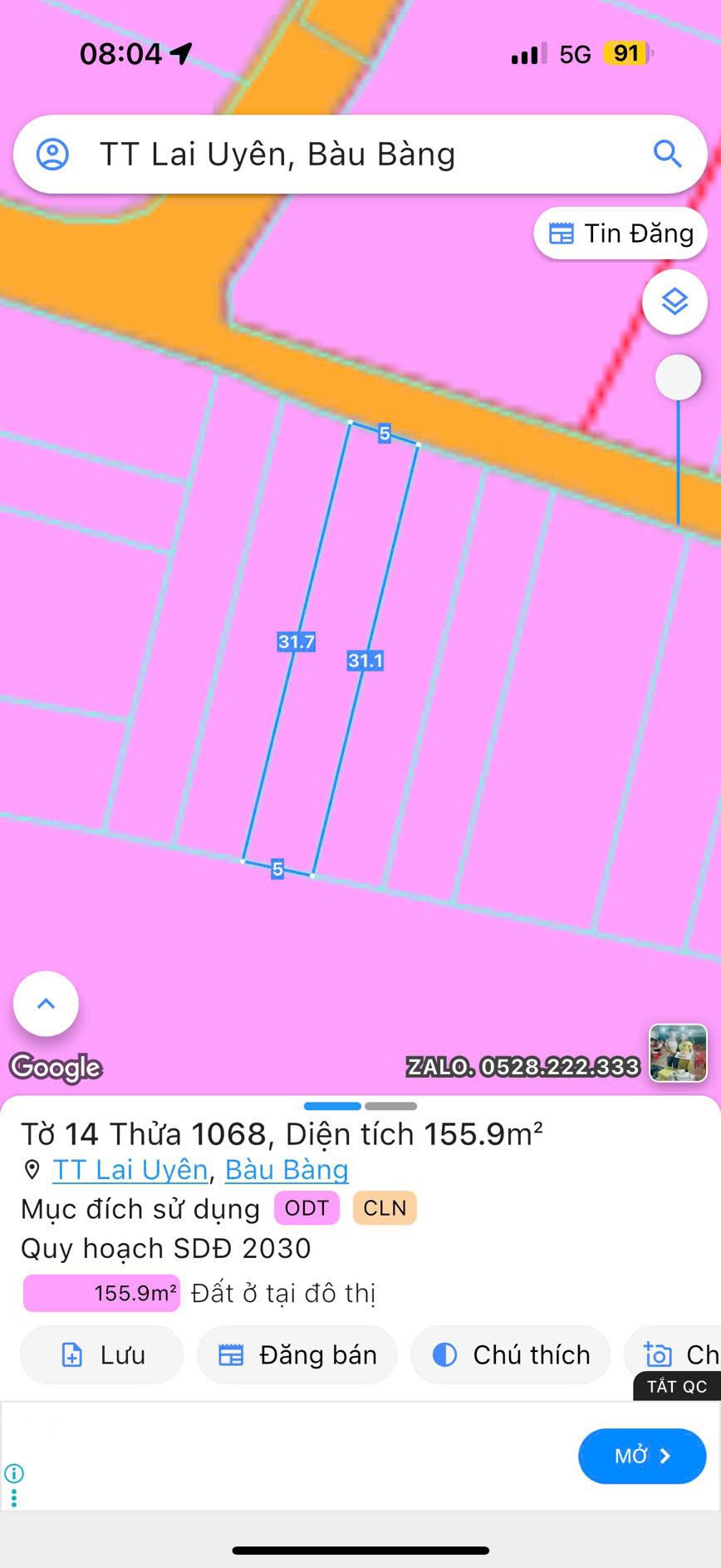Tap the overlay opacity slider handle
The height and width of the screenshot is (1568, 721).
tap(678, 378)
